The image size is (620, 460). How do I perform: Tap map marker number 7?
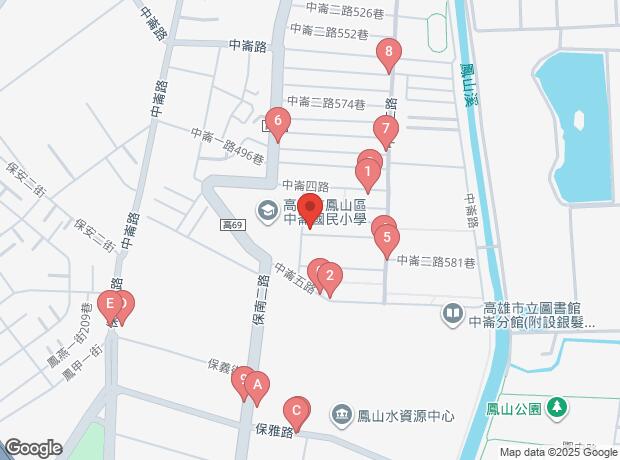click(384, 129)
